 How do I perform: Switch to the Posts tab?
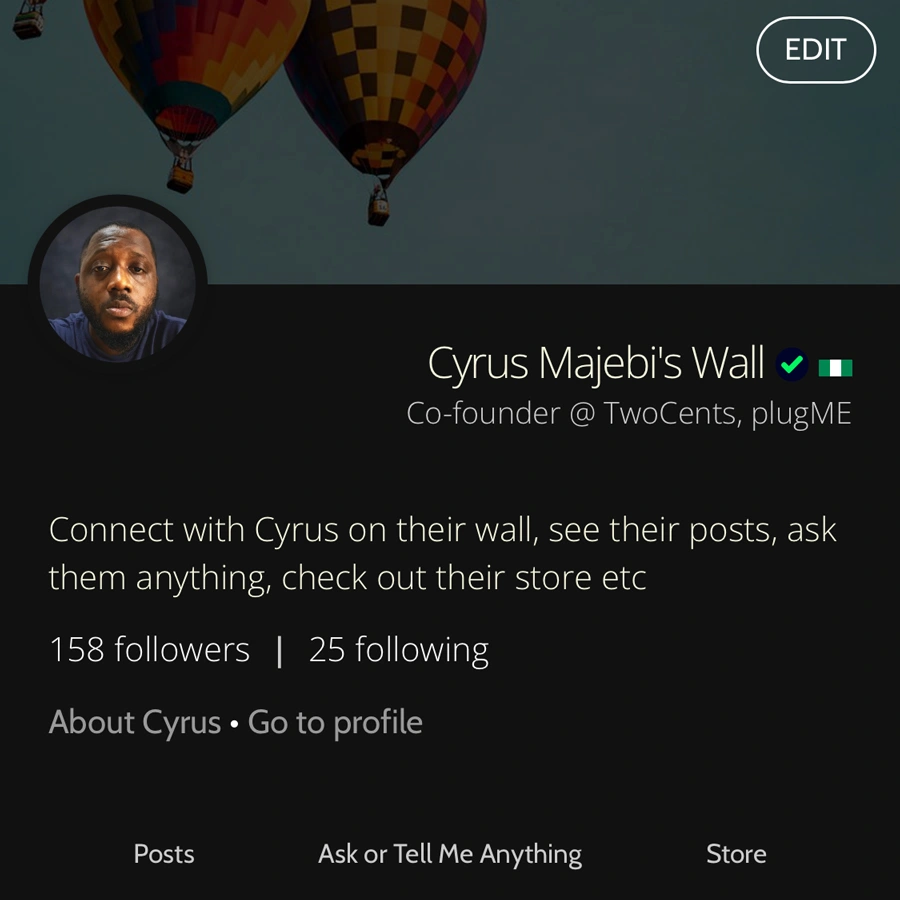tap(164, 854)
